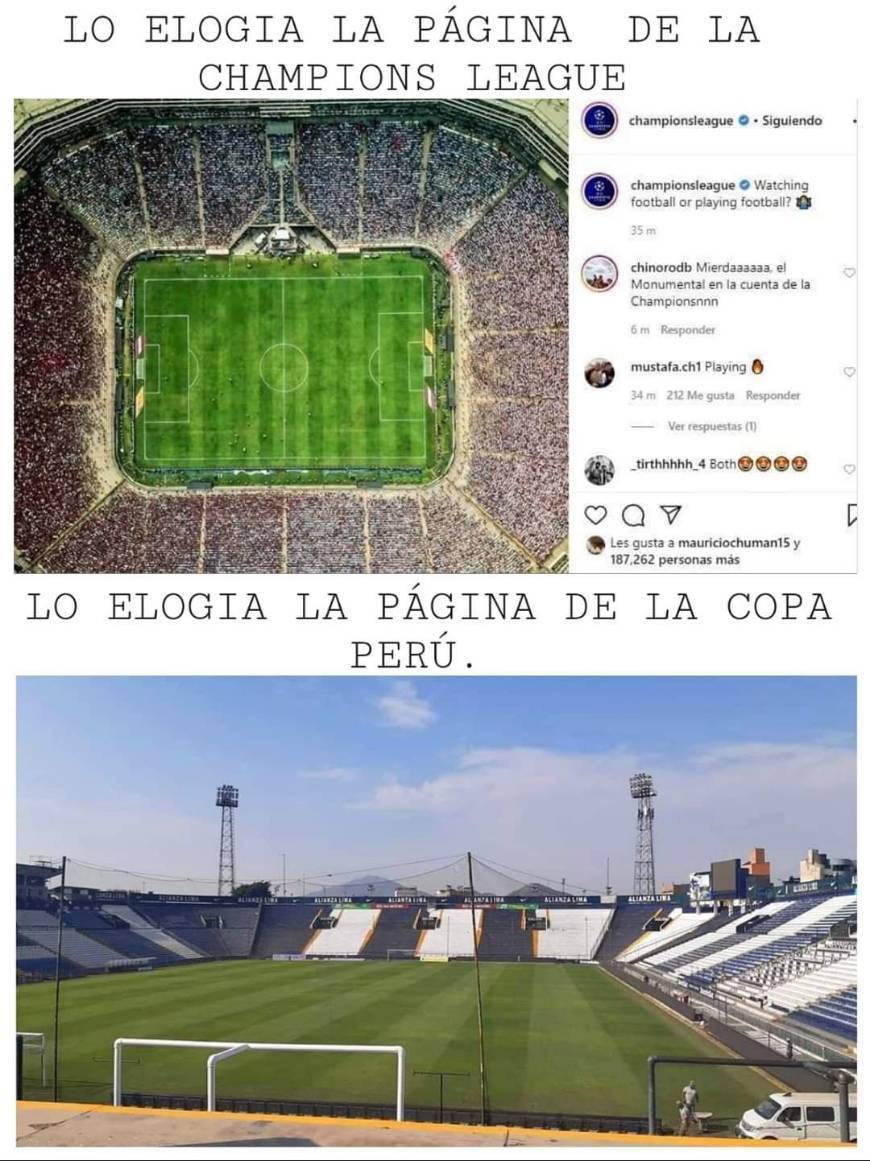
Task: Click the verified badge beside championsleague
Action: (742, 120)
